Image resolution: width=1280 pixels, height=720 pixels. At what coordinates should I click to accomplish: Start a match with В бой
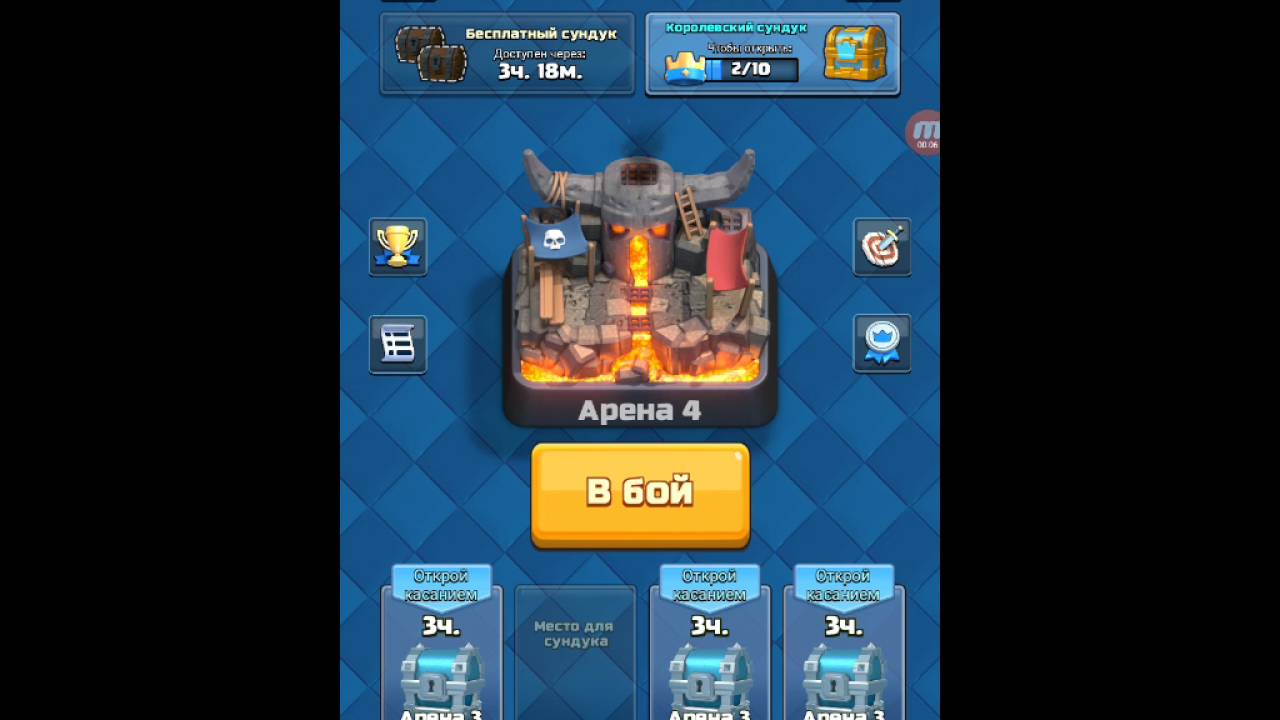640,494
